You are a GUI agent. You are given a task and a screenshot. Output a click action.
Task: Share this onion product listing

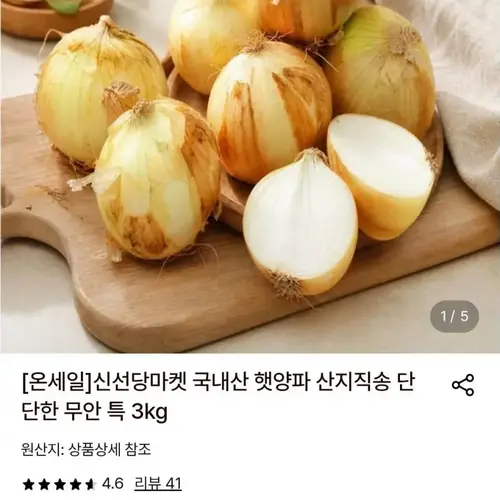click(x=463, y=385)
